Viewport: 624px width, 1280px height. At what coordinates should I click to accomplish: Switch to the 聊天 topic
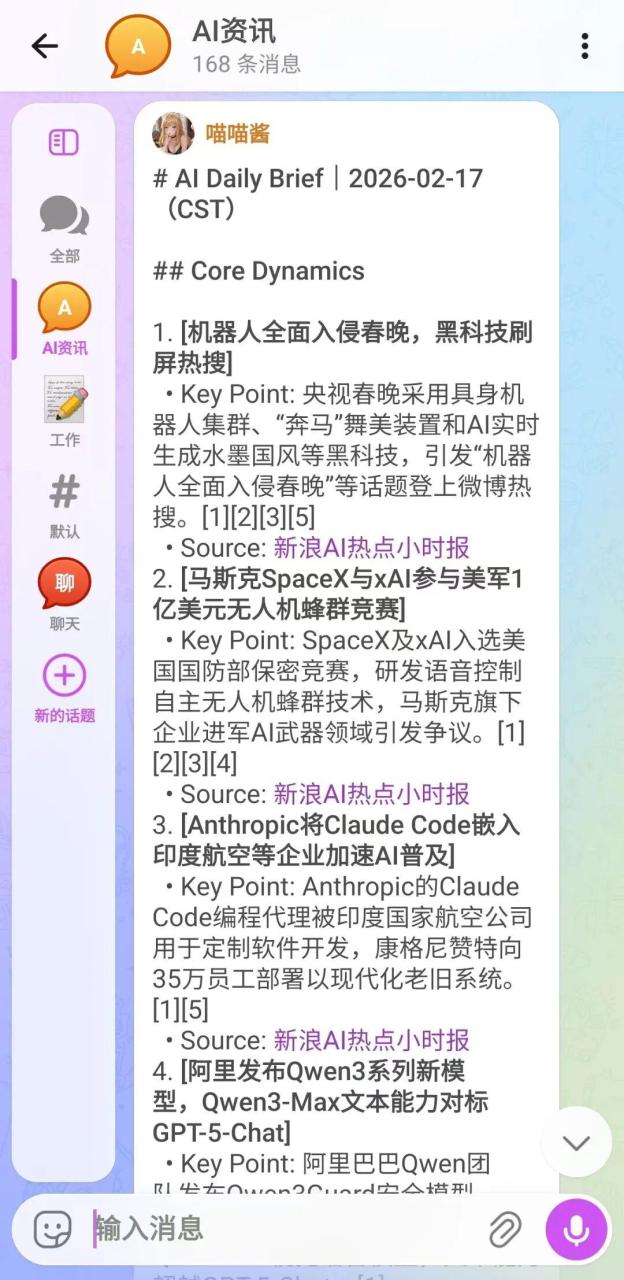[64, 595]
